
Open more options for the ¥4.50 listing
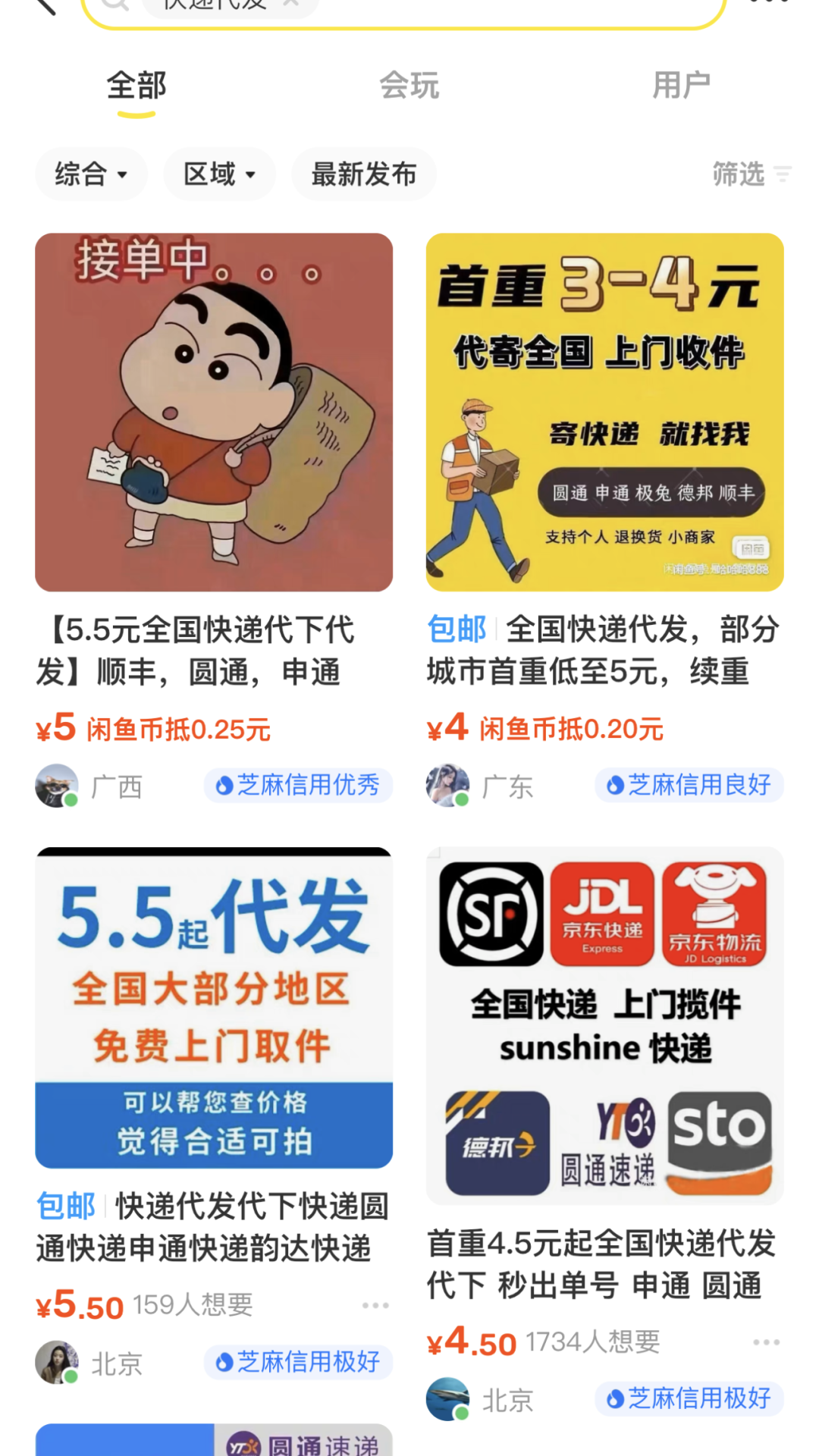[766, 1342]
